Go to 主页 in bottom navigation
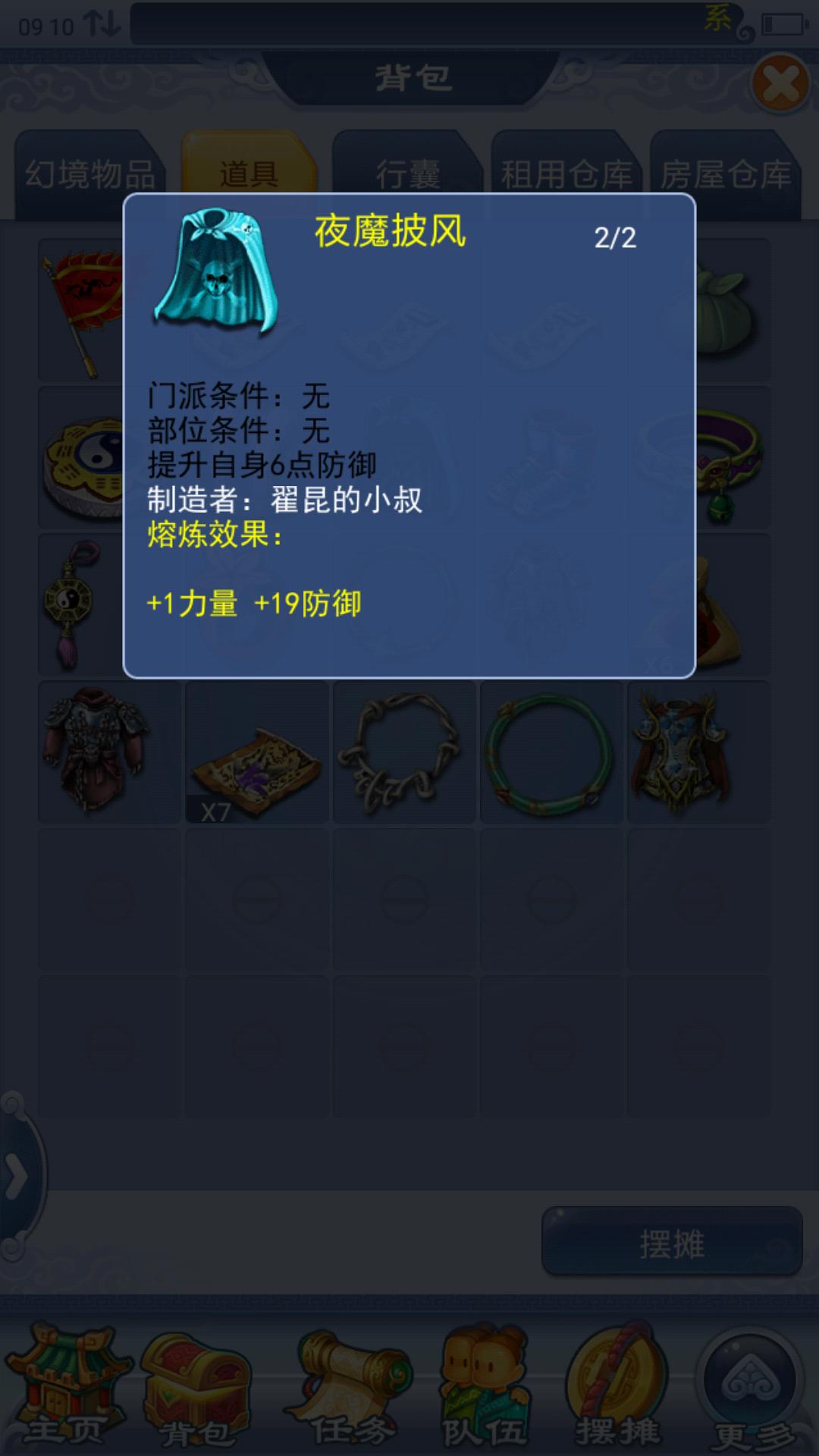This screenshot has width=819, height=1456. [x=65, y=1388]
